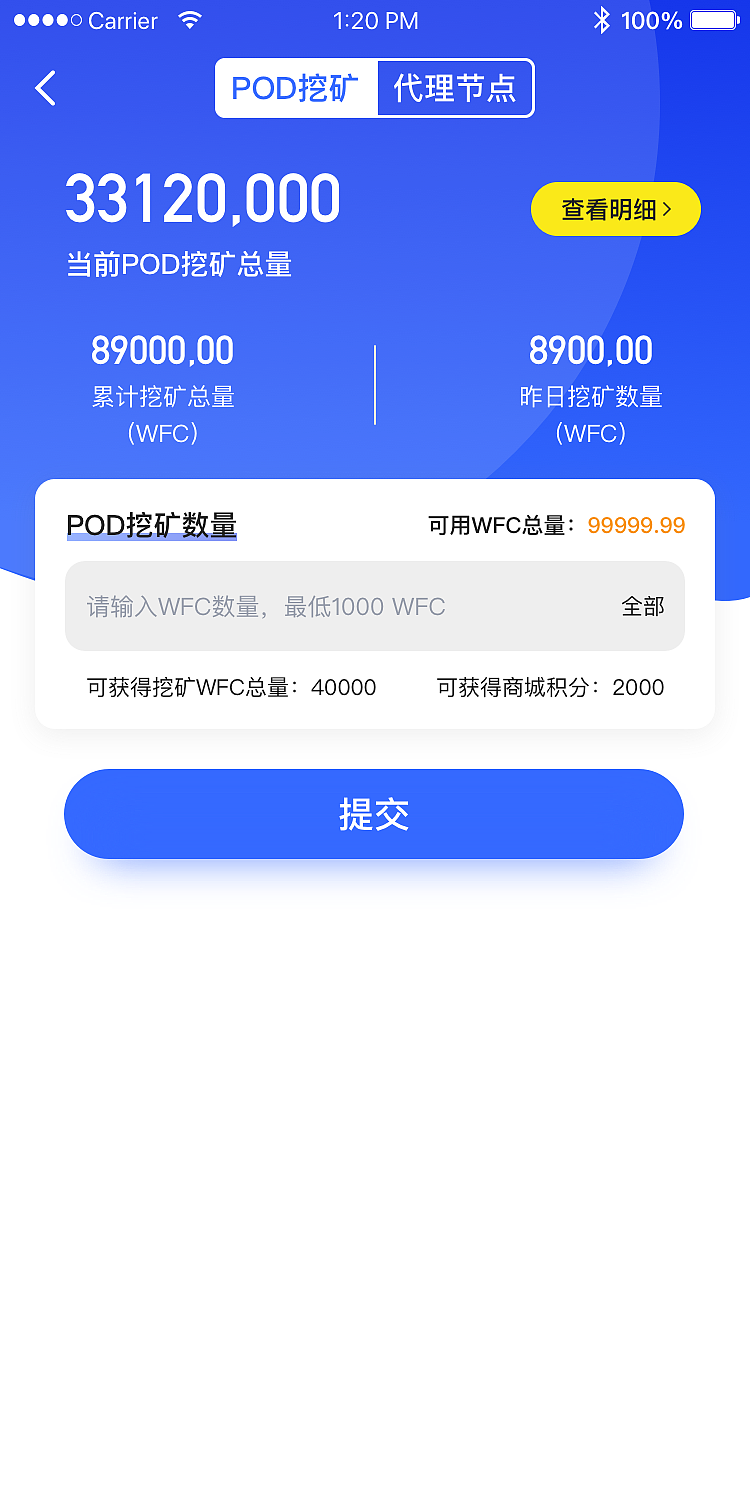Tap the Wi-Fi icon in the status bar

click(x=189, y=18)
